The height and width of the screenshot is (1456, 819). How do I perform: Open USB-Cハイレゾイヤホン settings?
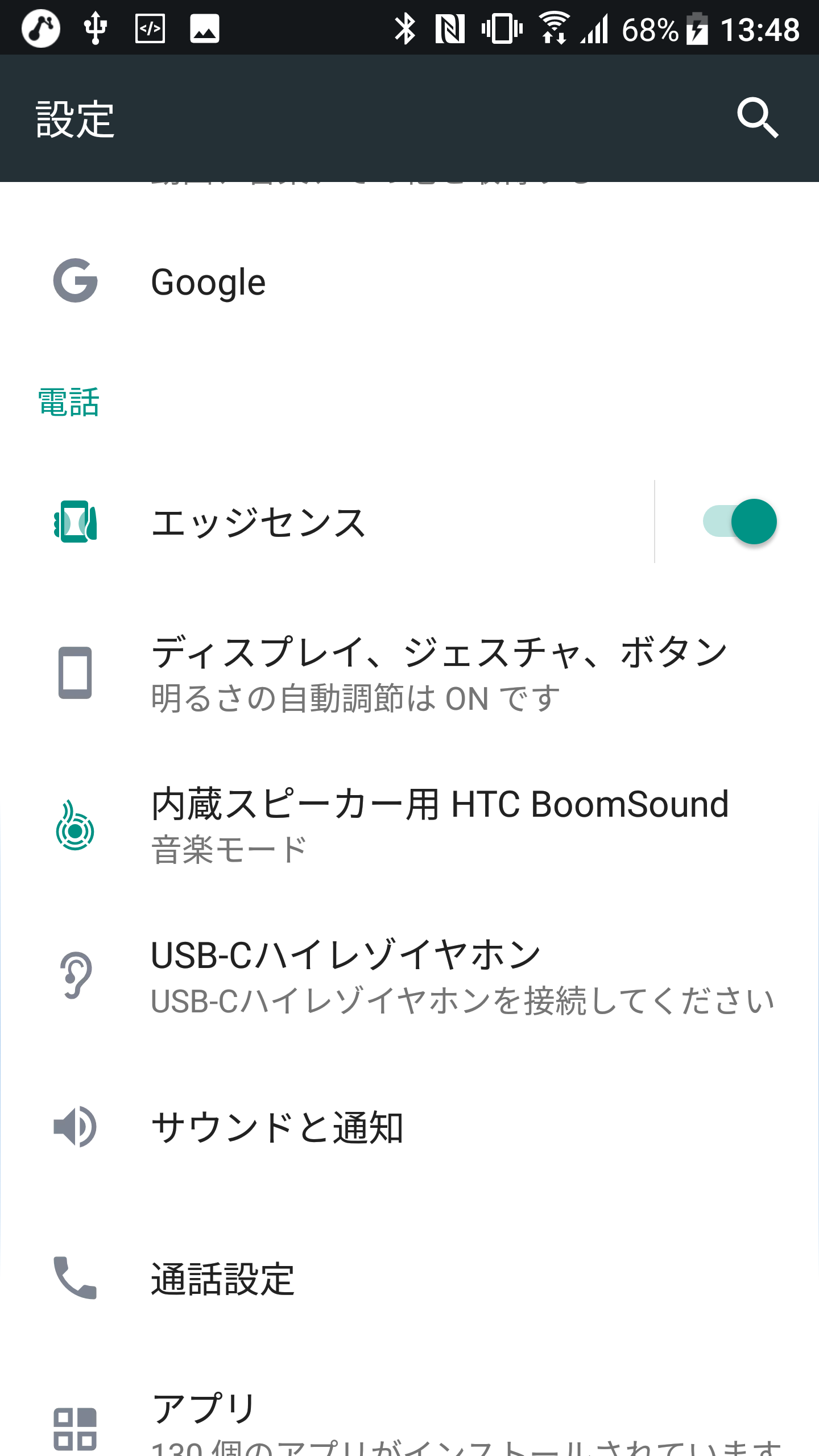click(409, 977)
